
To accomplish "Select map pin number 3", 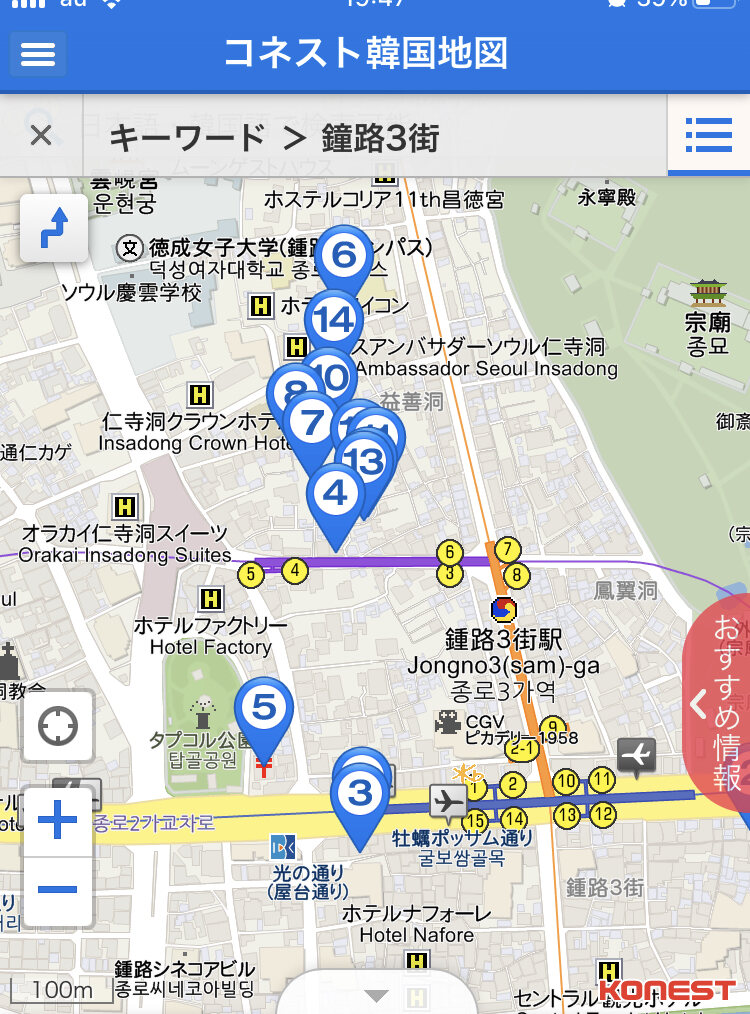I will tap(359, 794).
